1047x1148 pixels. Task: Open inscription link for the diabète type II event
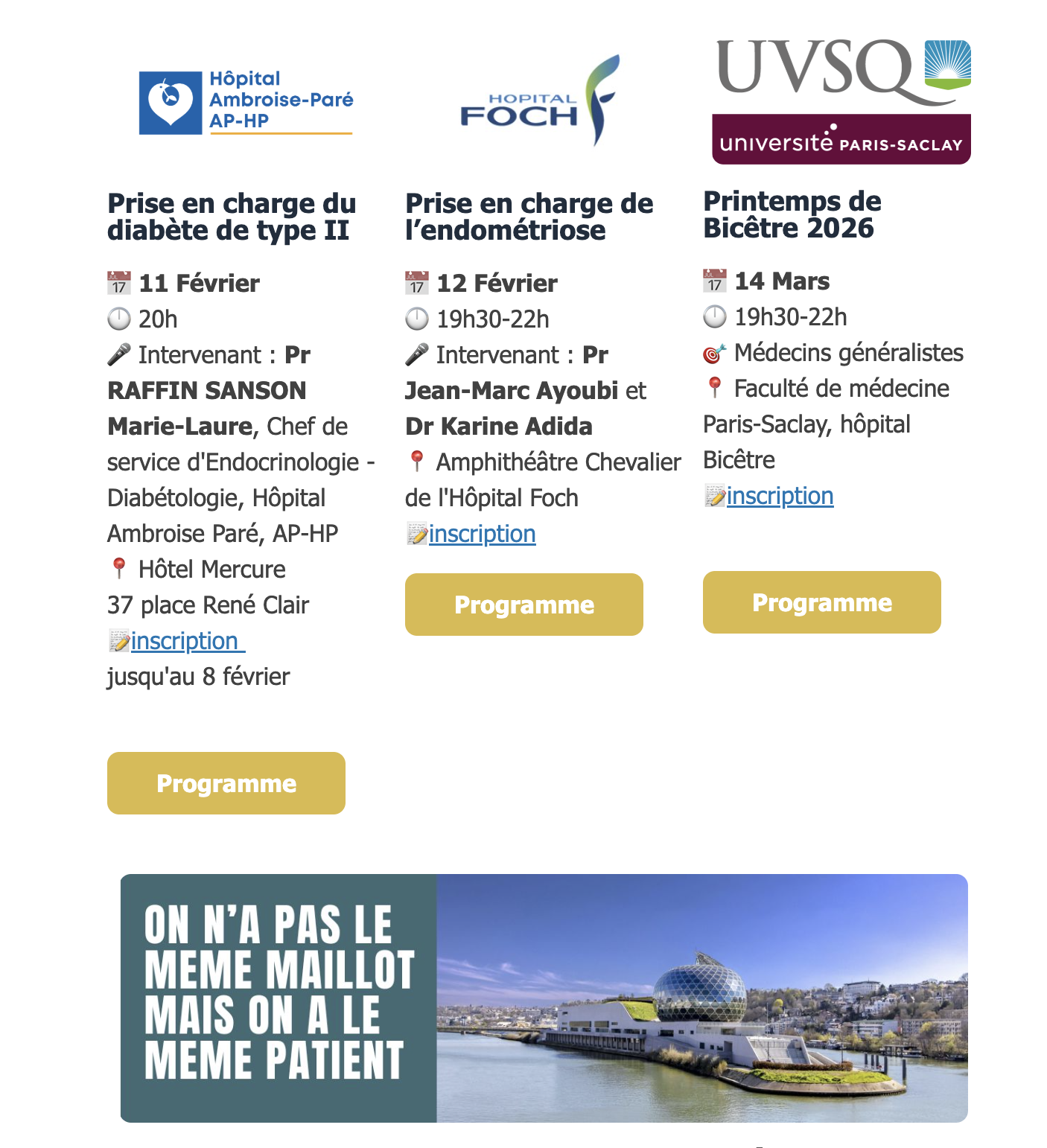[x=185, y=641]
